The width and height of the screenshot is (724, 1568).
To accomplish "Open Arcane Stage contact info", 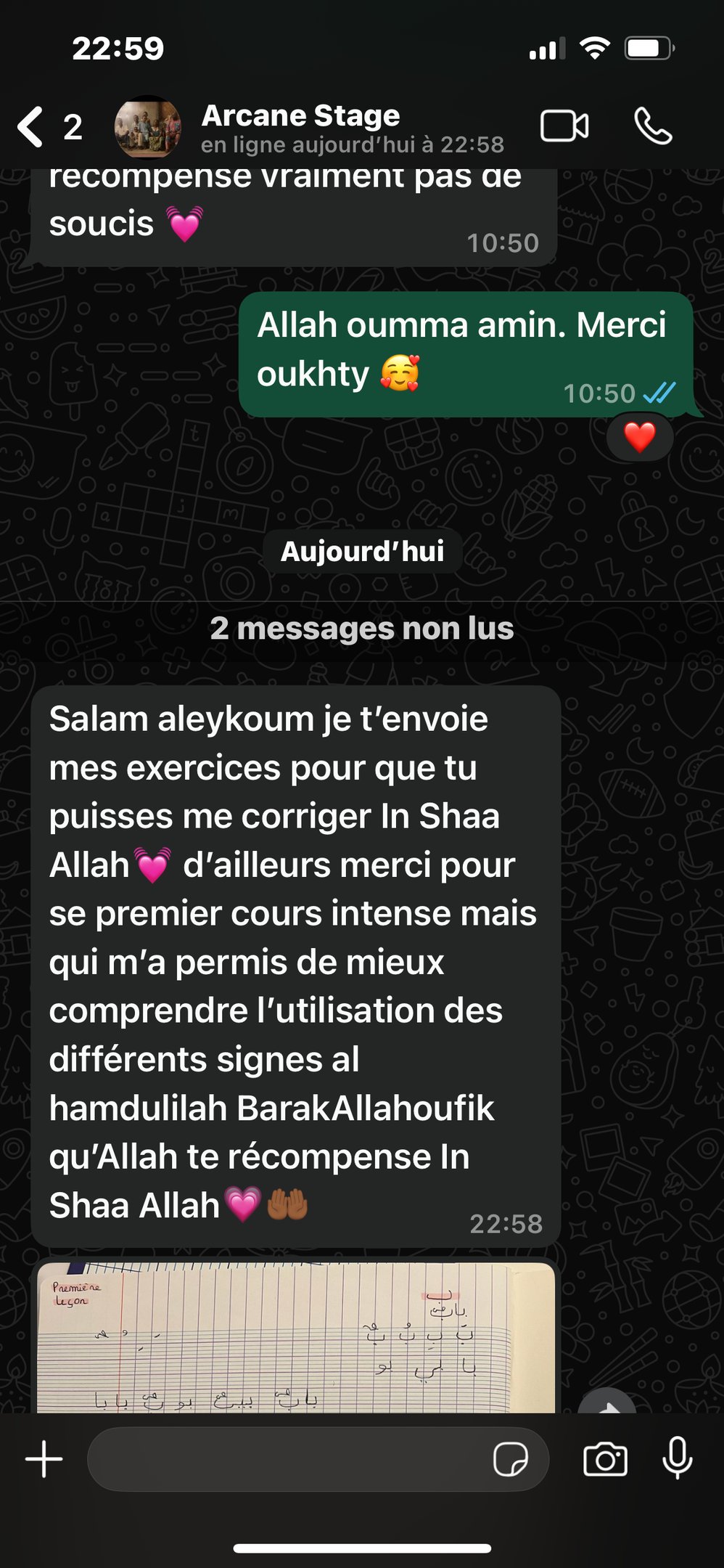I will pyautogui.click(x=300, y=127).
